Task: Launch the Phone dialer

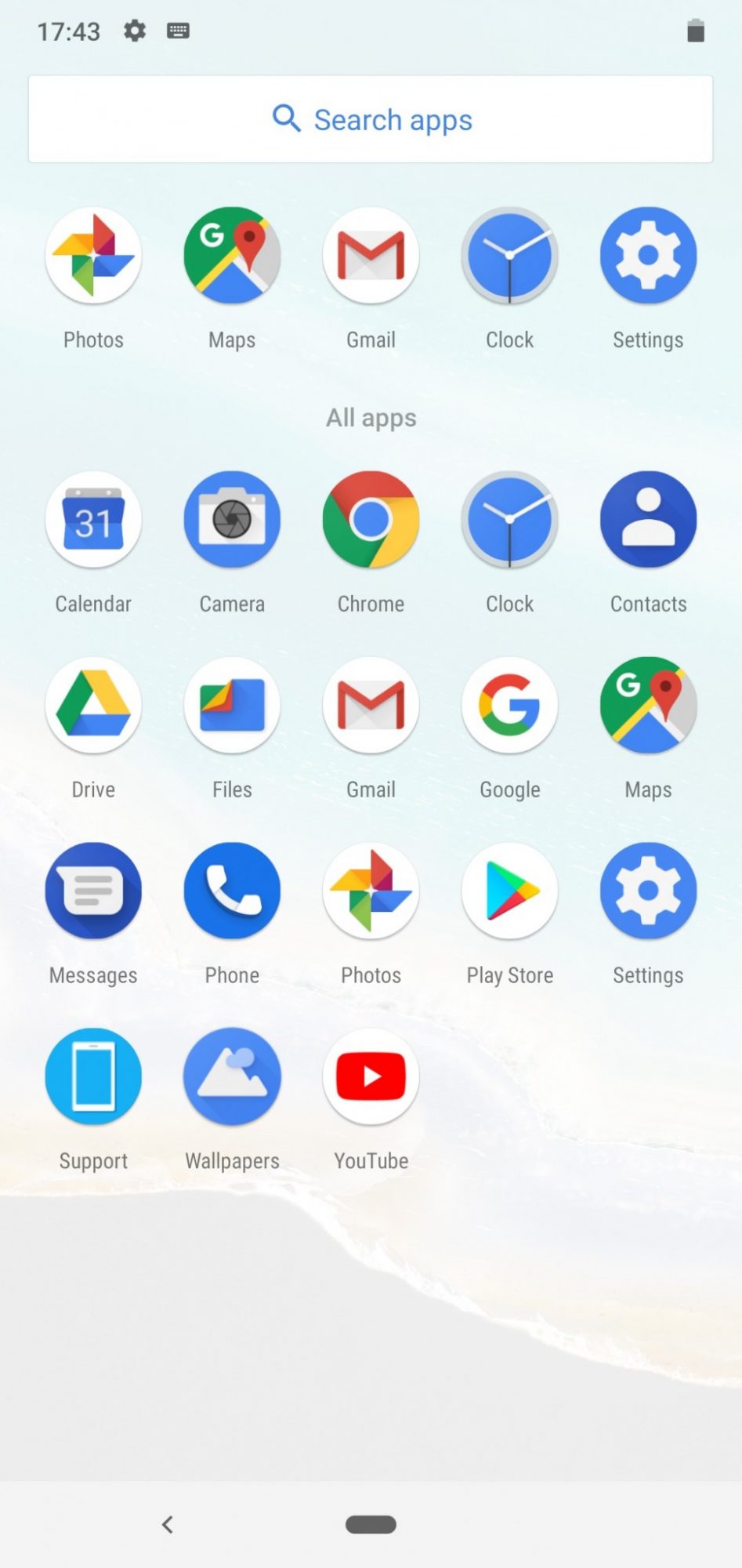Action: (x=232, y=891)
